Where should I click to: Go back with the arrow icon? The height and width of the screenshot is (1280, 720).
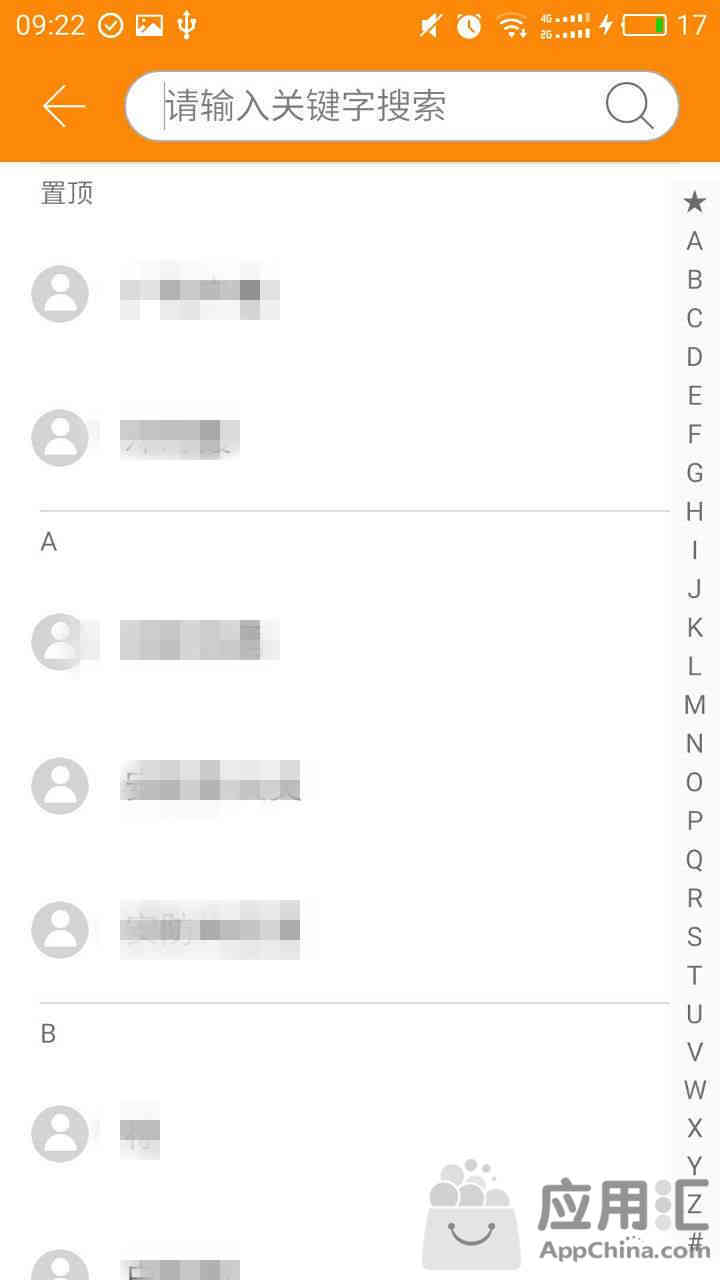(64, 106)
